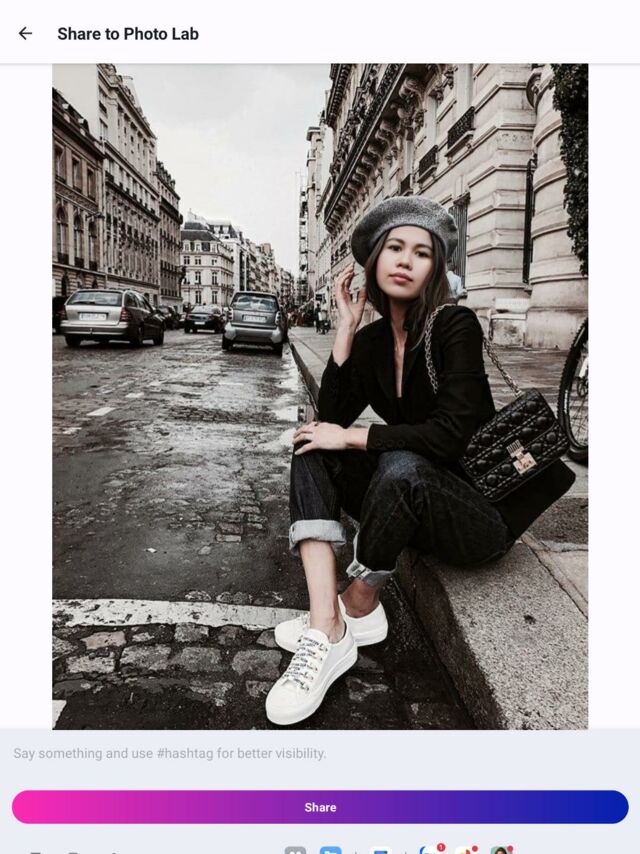Share the photo to Photo Lab

click(x=320, y=807)
